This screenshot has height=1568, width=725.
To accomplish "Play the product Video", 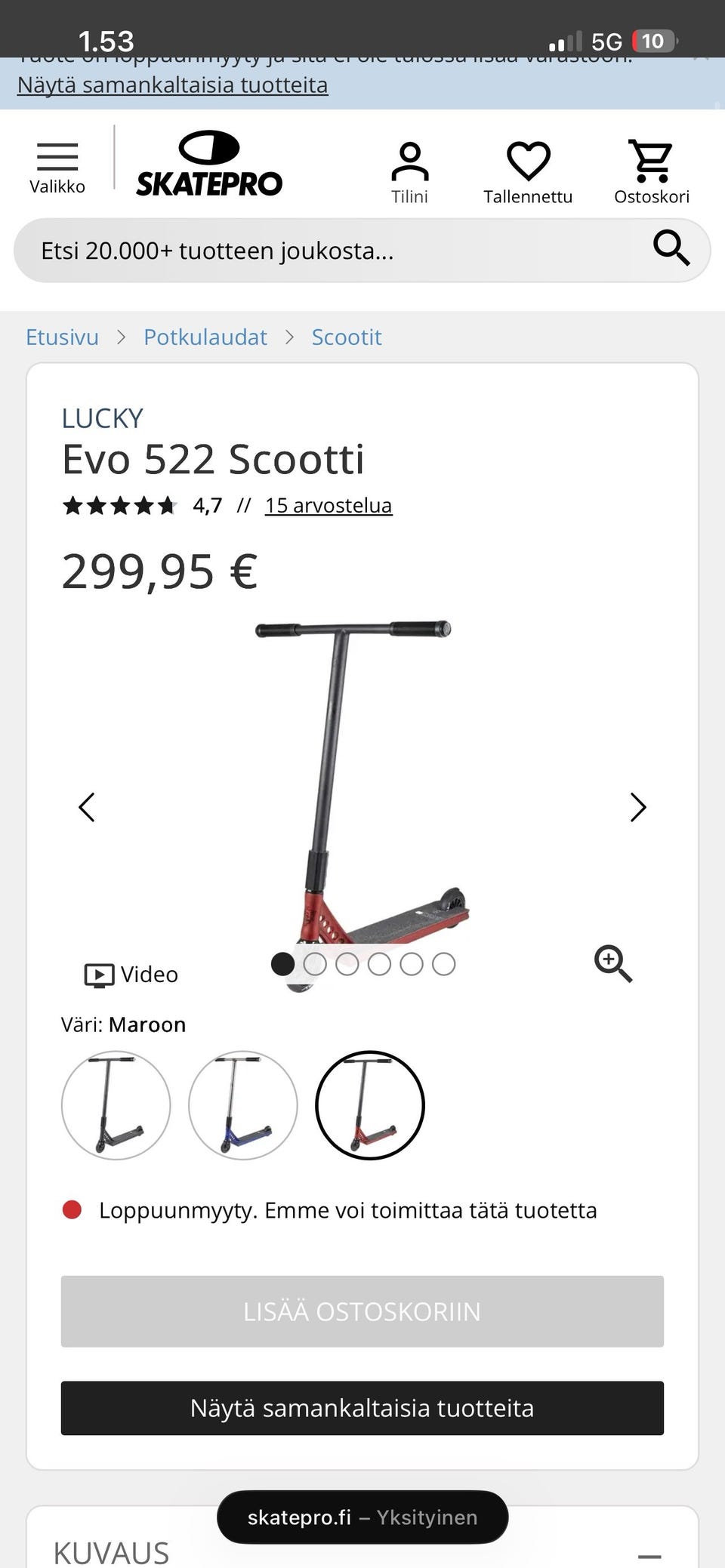I will (131, 975).
